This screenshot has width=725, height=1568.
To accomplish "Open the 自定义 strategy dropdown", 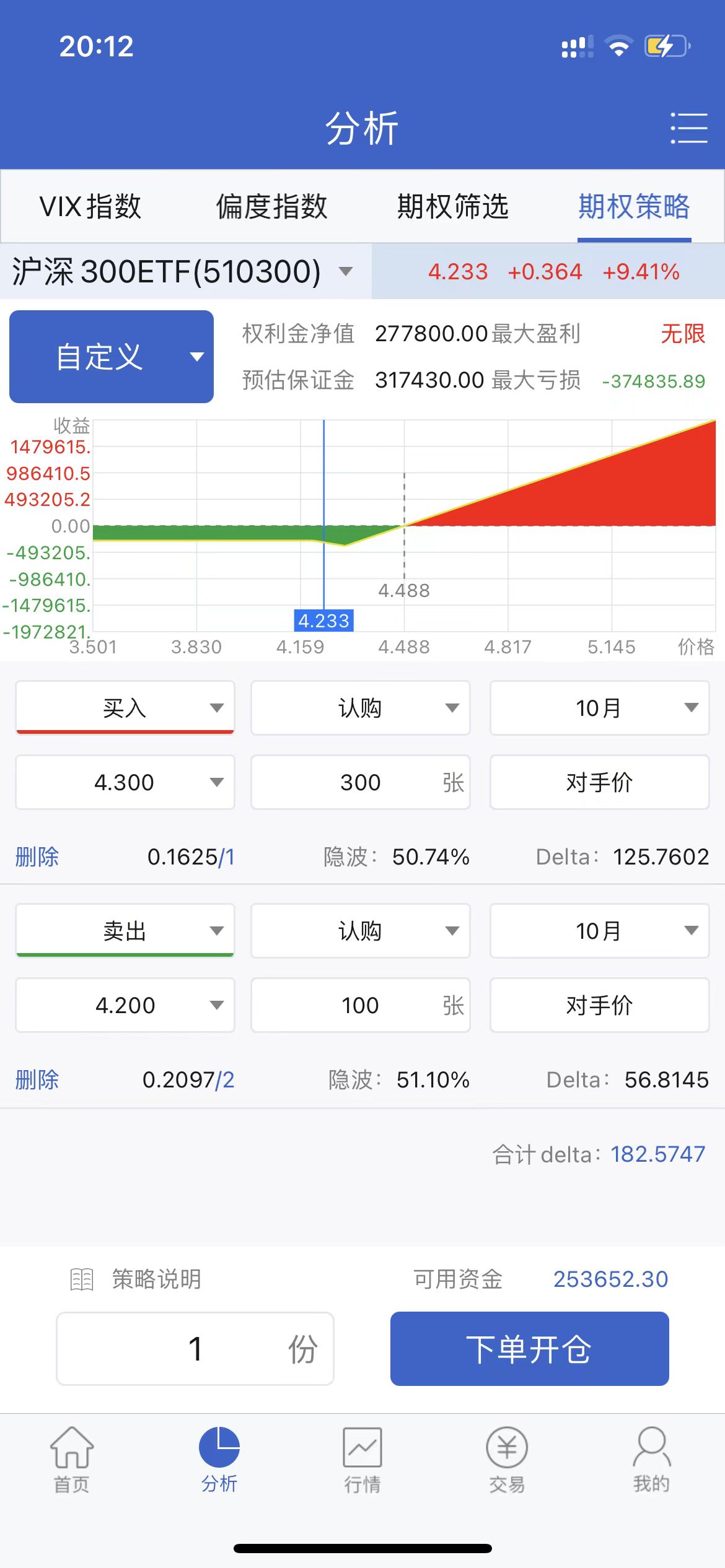I will (112, 357).
